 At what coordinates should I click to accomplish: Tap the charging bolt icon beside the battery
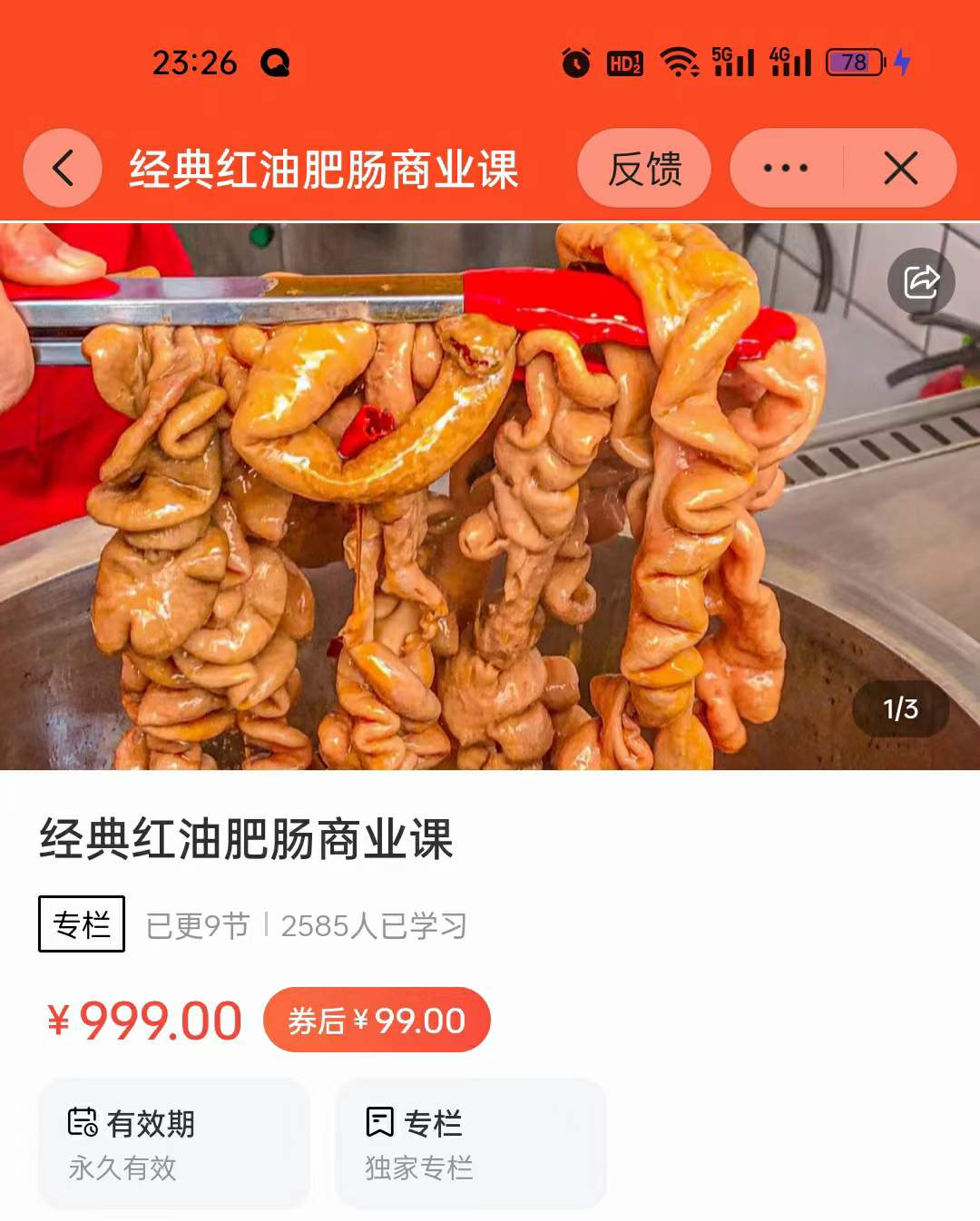[902, 63]
